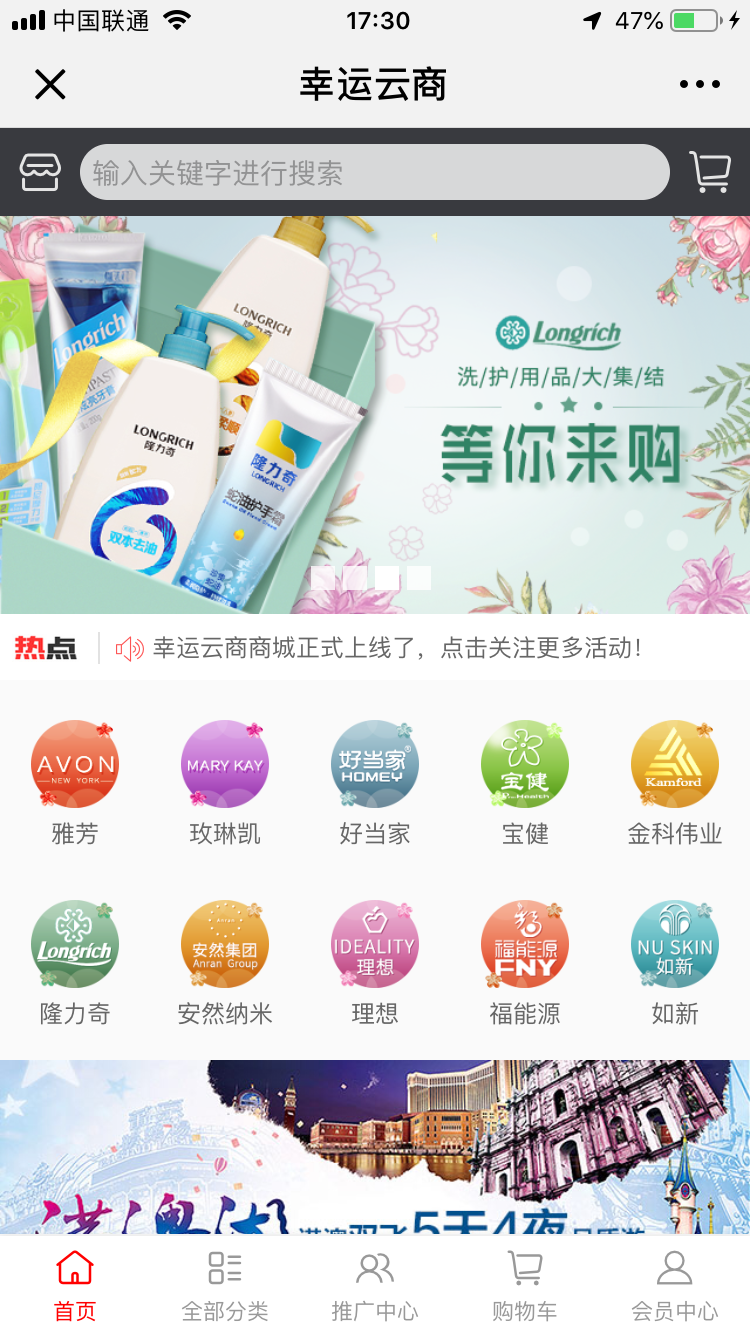The width and height of the screenshot is (750, 1334).
Task: Tap the store icon beside search
Action: click(40, 172)
